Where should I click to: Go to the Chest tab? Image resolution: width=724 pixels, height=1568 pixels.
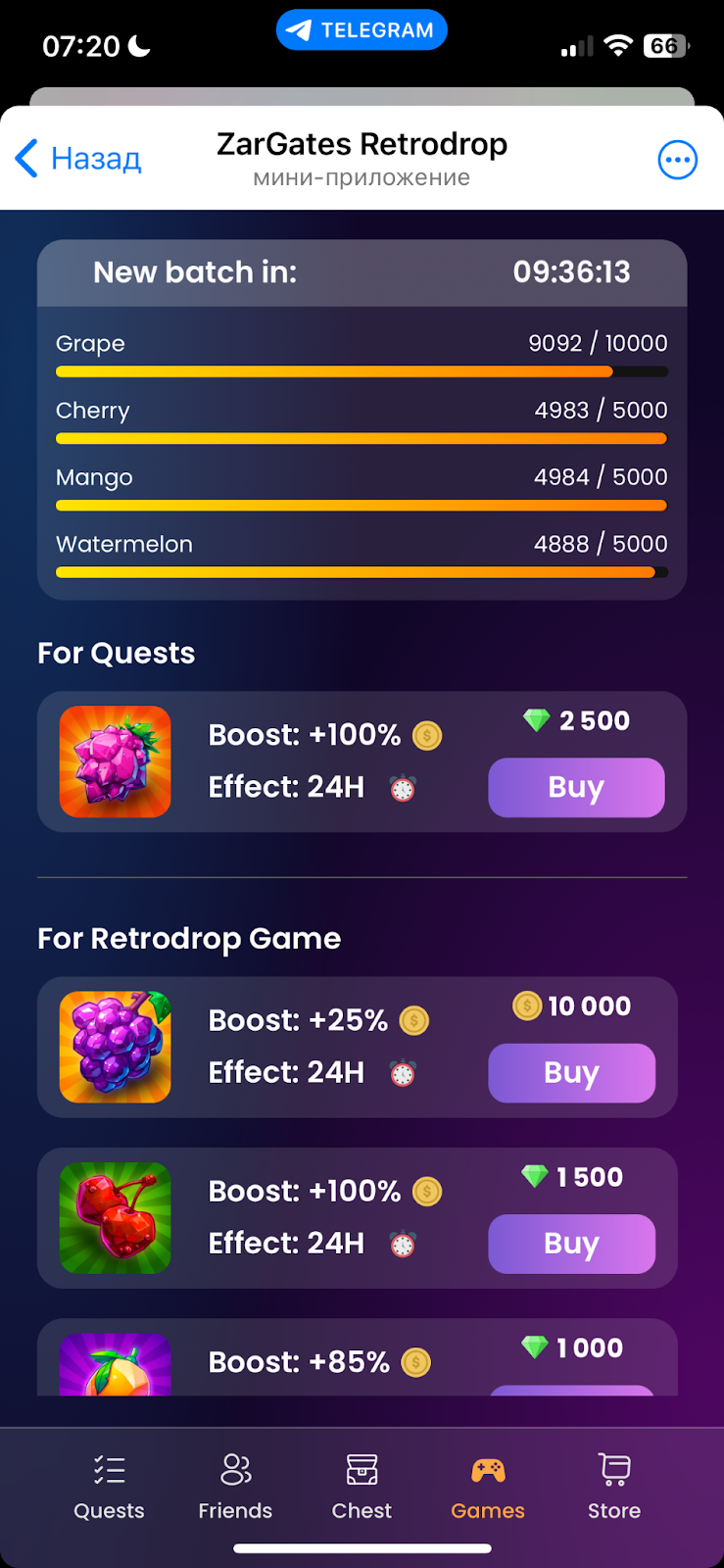(x=362, y=1487)
